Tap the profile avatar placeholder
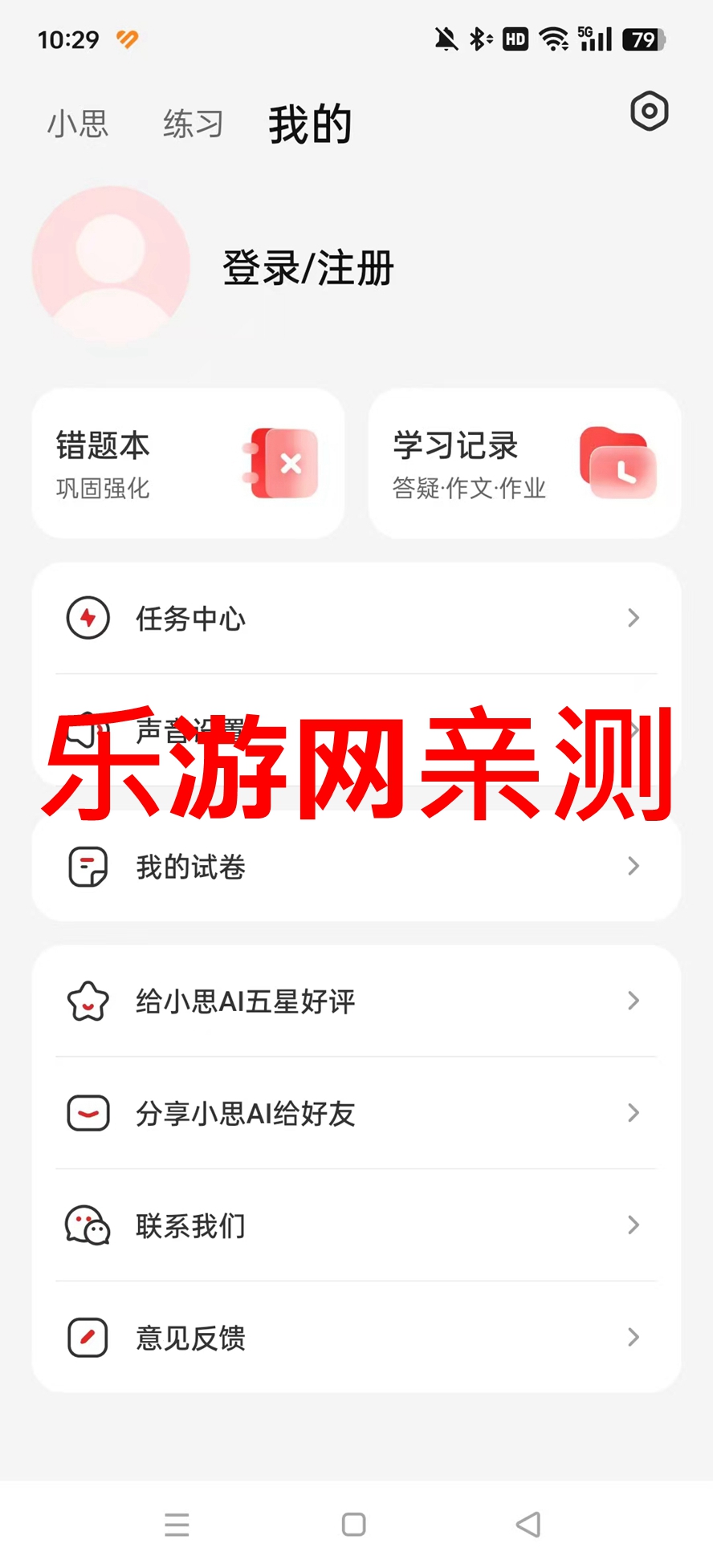 (x=111, y=266)
